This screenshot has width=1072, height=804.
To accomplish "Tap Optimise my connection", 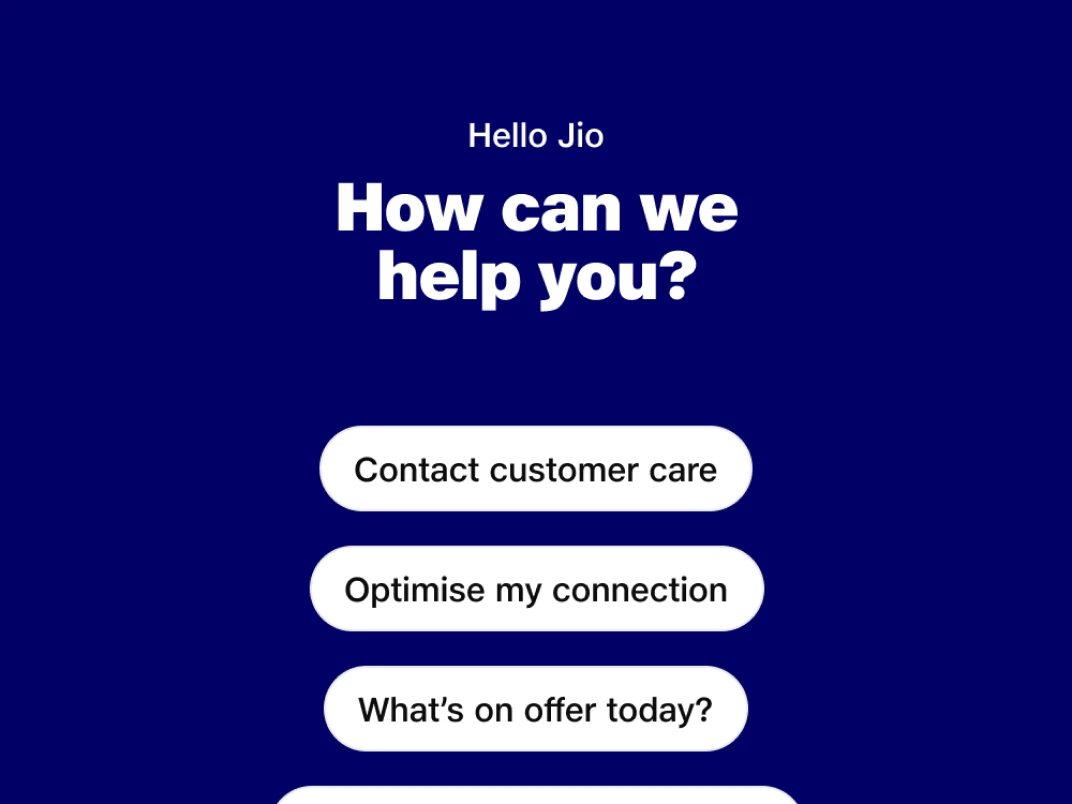I will 536,589.
